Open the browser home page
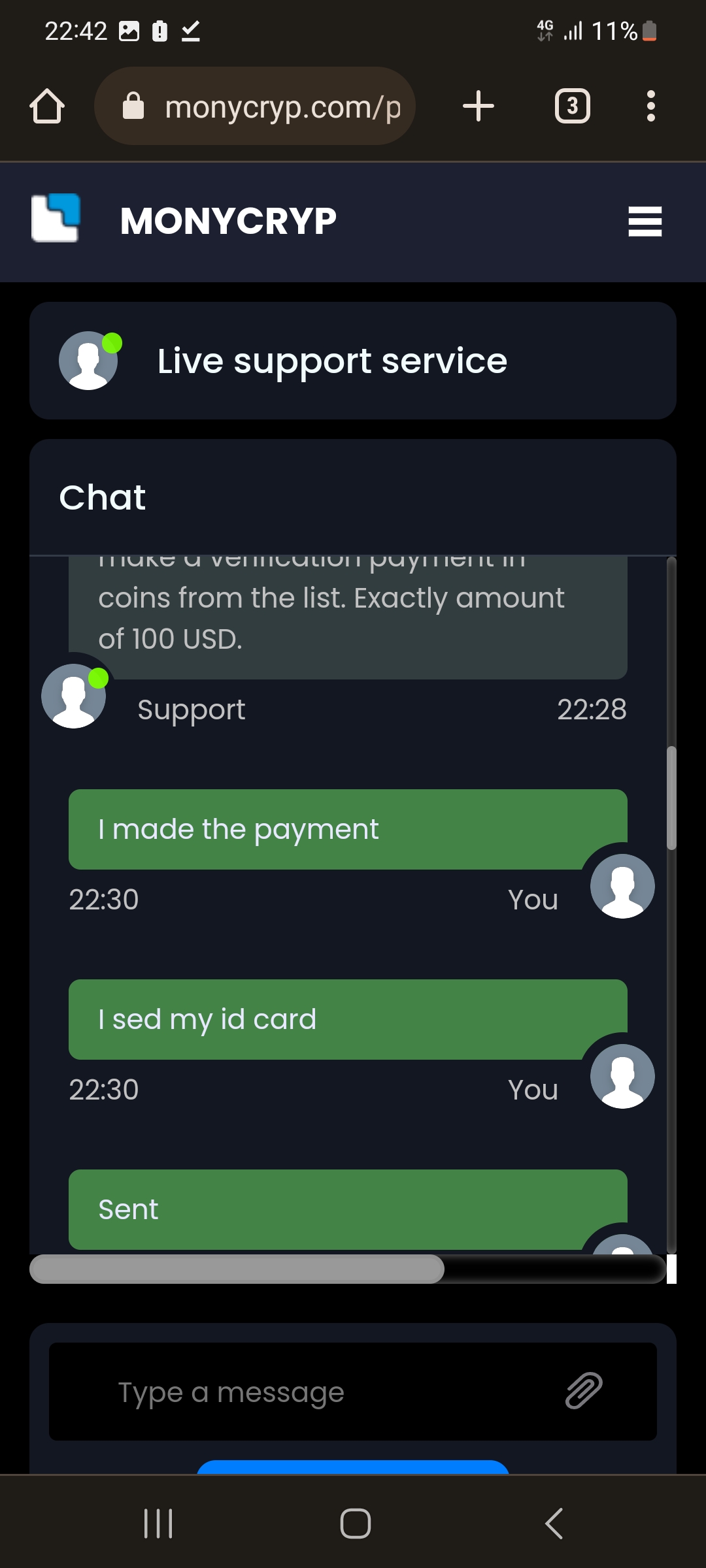The width and height of the screenshot is (706, 1568). [x=47, y=106]
